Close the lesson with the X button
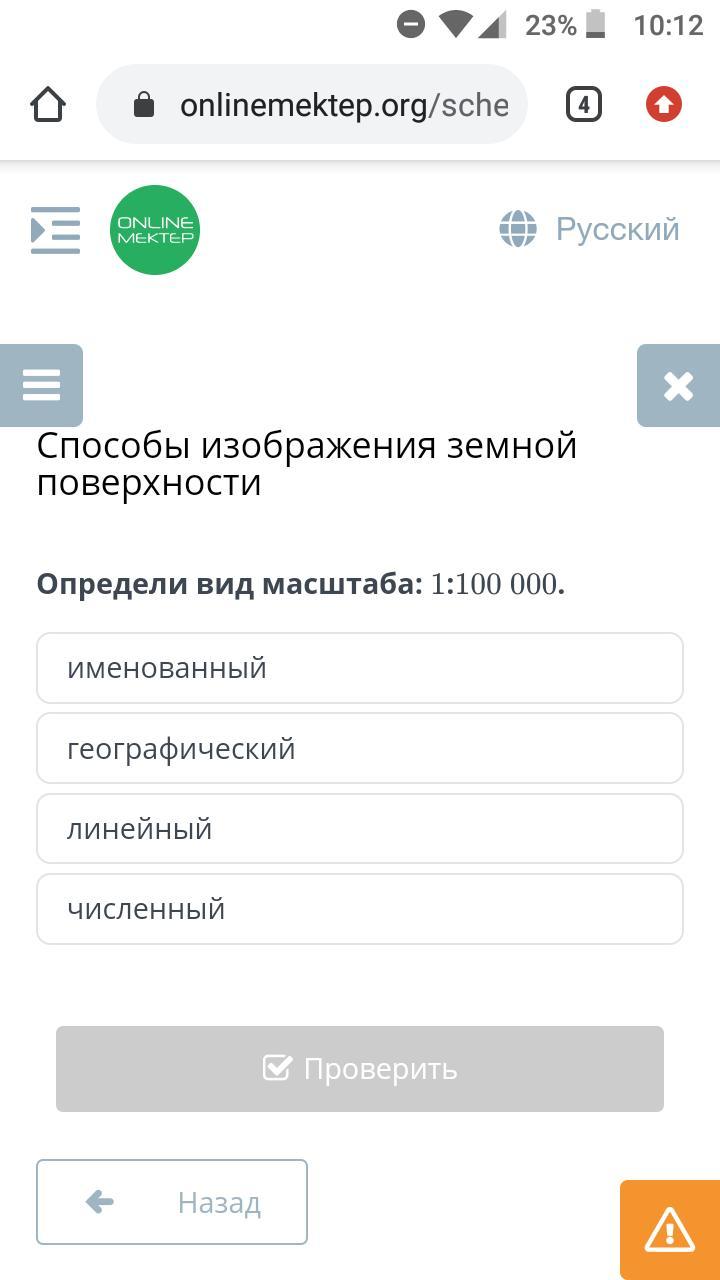 point(678,385)
